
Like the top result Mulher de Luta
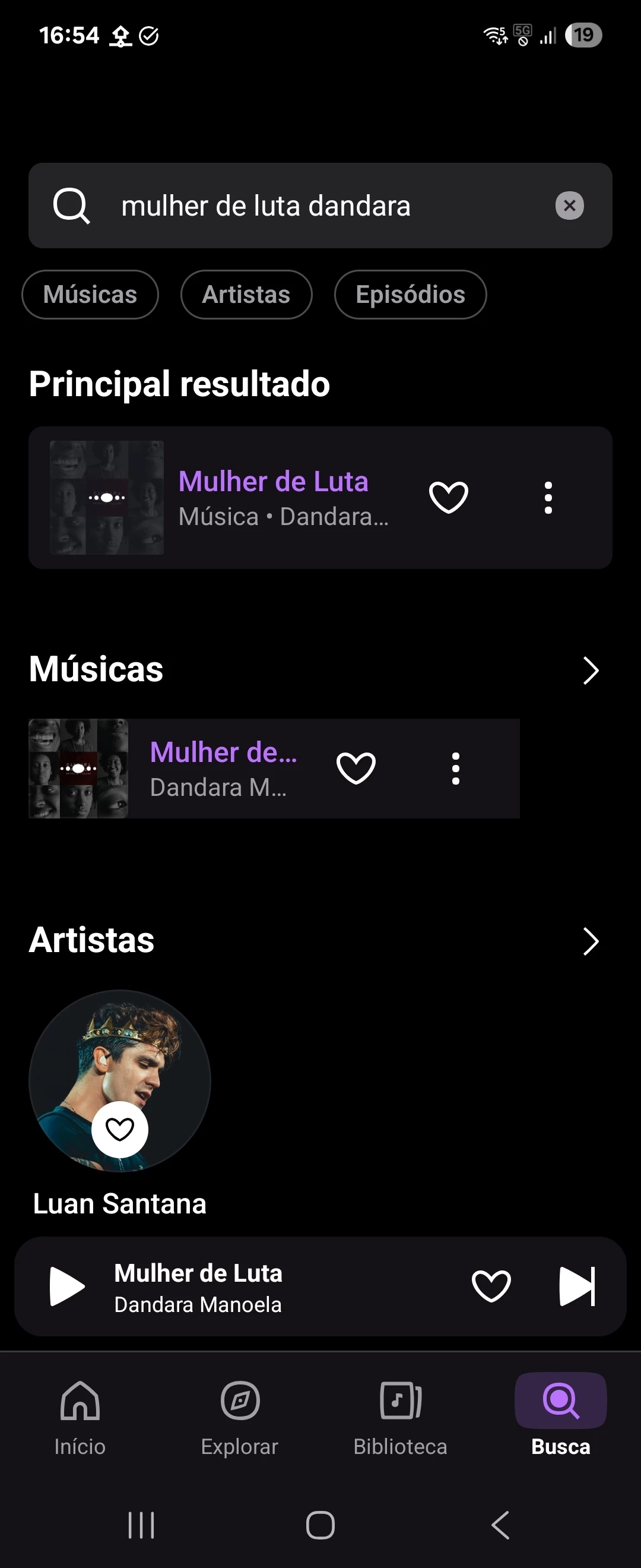449,497
